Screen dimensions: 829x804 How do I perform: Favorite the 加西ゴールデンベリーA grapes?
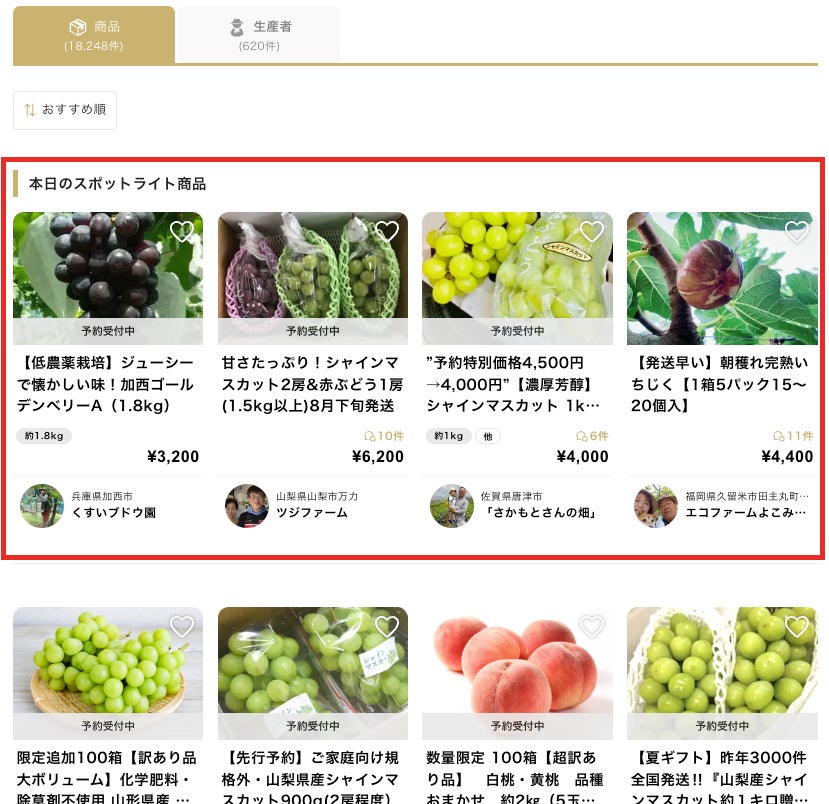182,232
